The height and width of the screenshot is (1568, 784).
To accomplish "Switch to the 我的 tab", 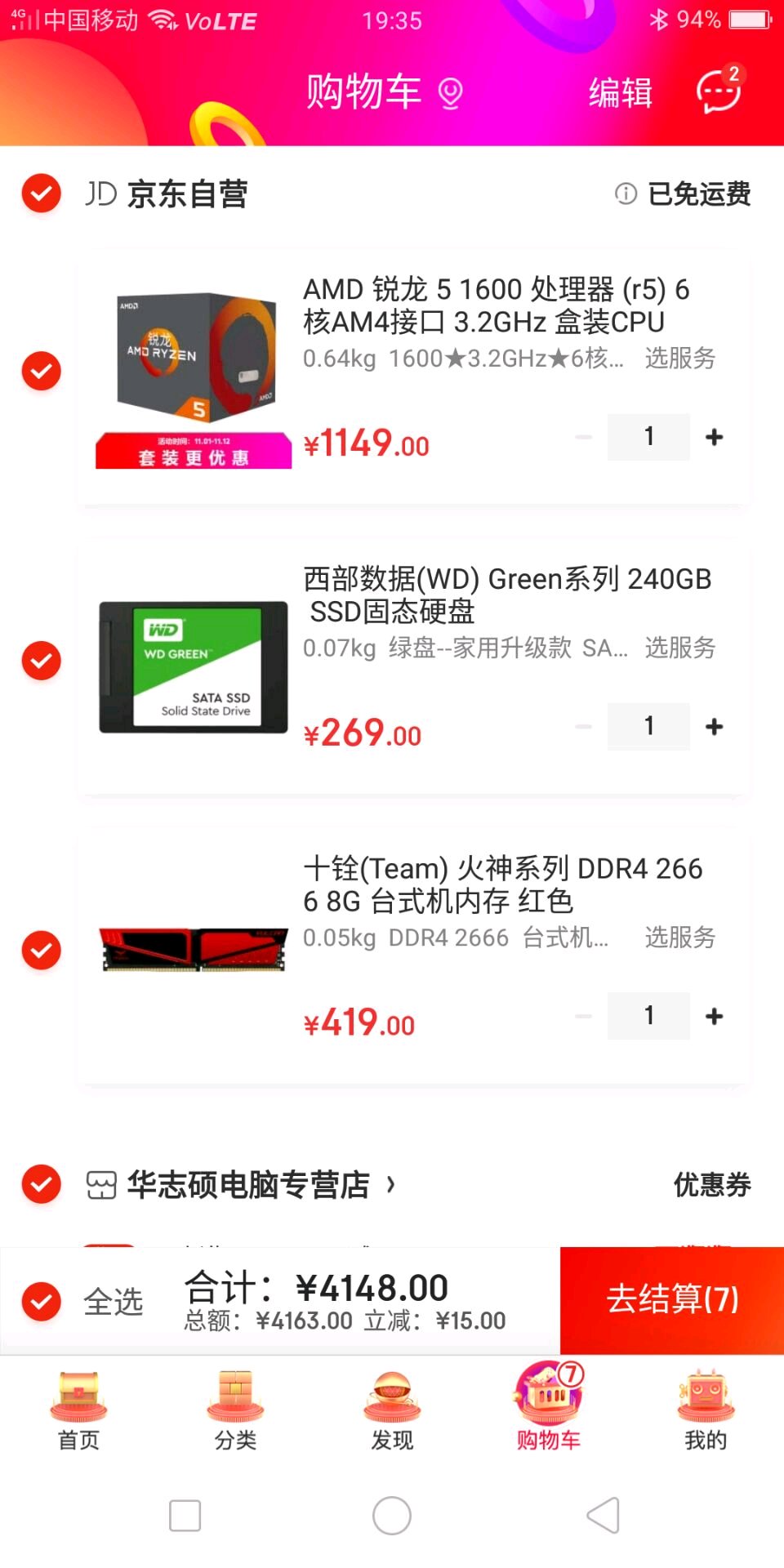I will pyautogui.click(x=706, y=1410).
